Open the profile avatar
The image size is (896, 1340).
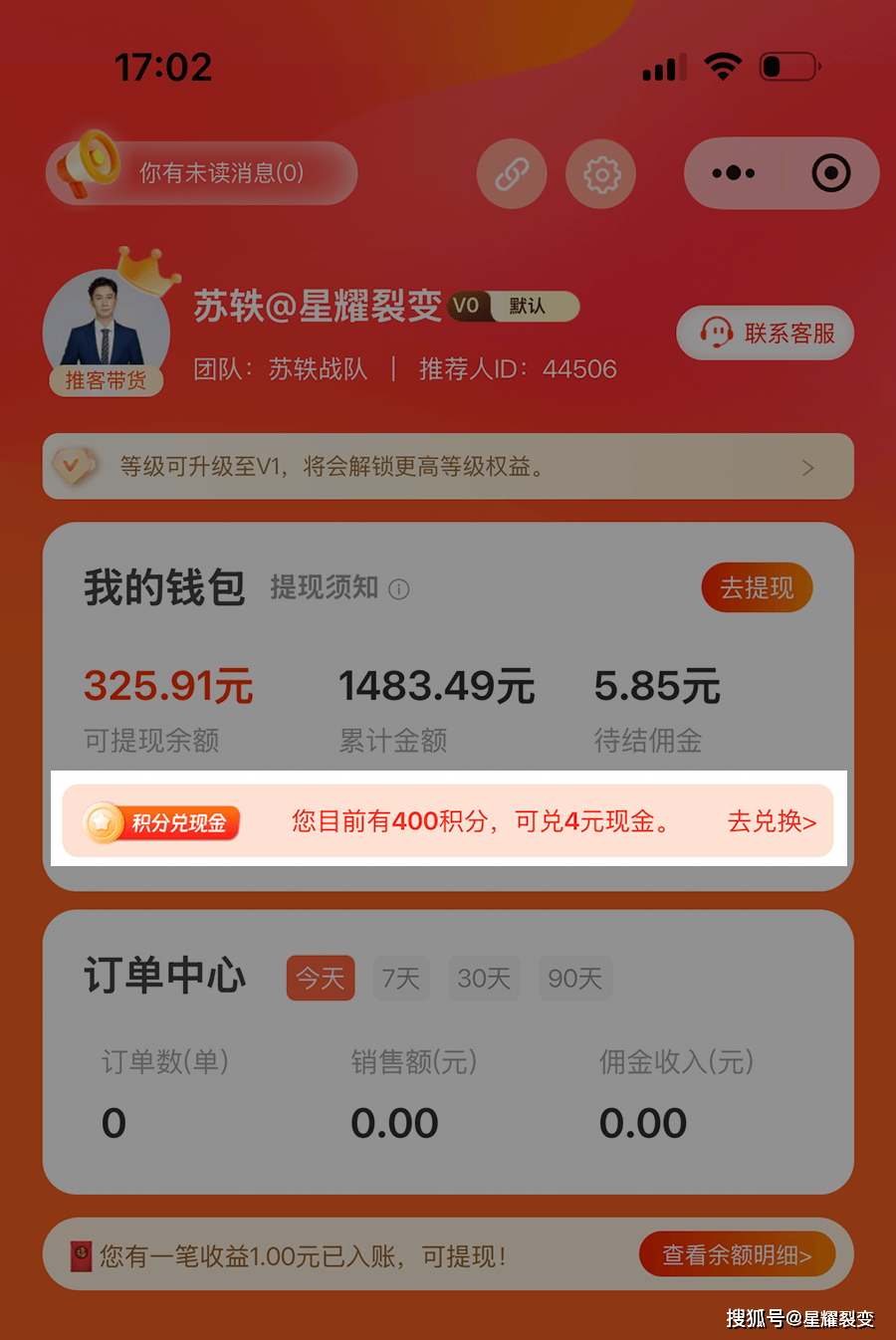coord(105,326)
